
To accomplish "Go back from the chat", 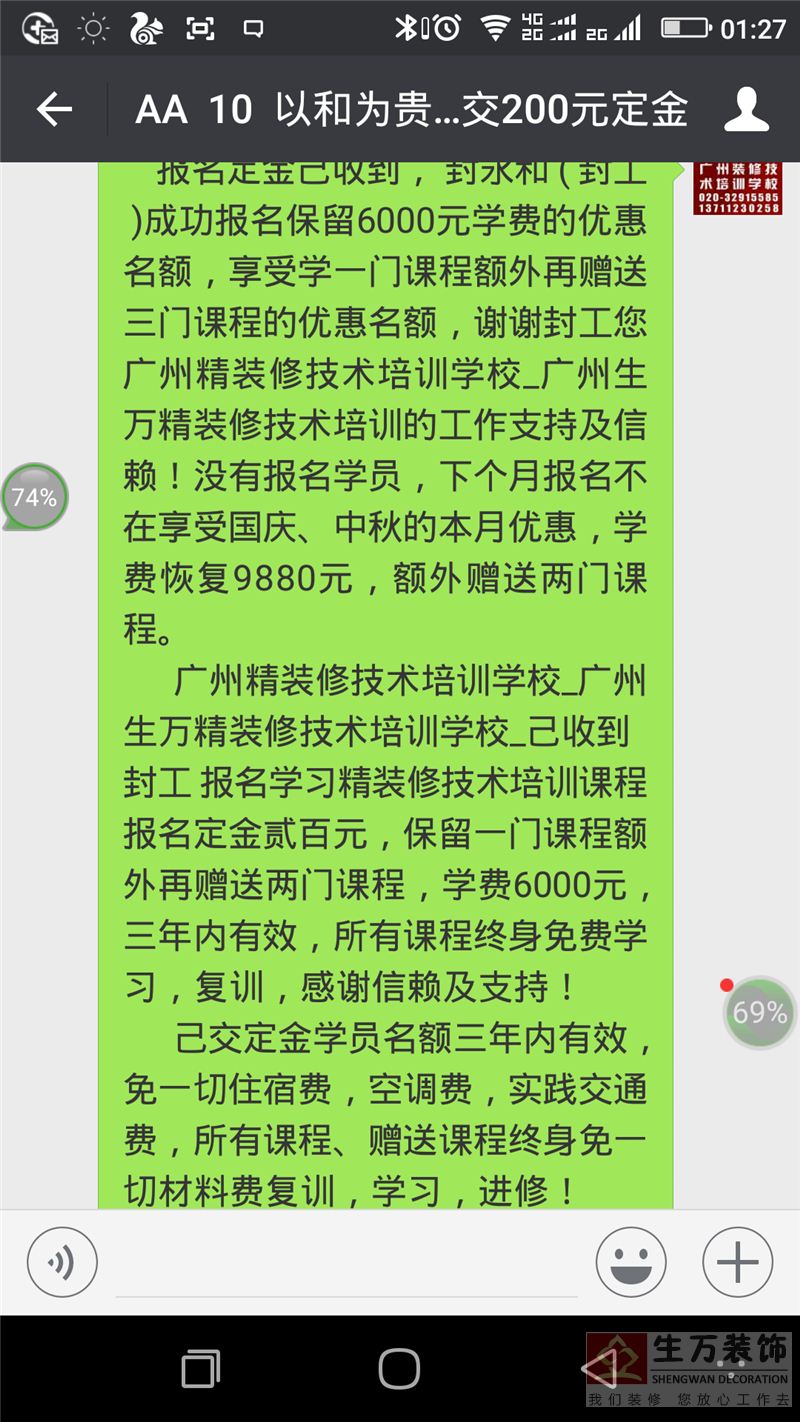I will [54, 109].
